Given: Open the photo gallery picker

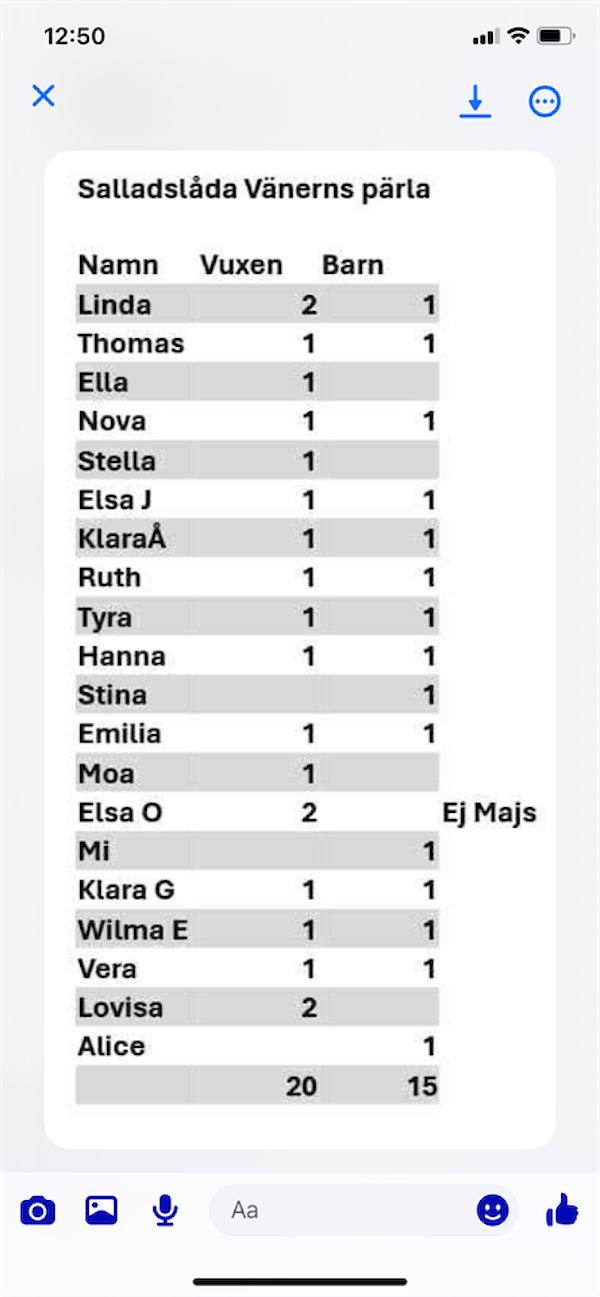Looking at the screenshot, I should click(x=102, y=1211).
